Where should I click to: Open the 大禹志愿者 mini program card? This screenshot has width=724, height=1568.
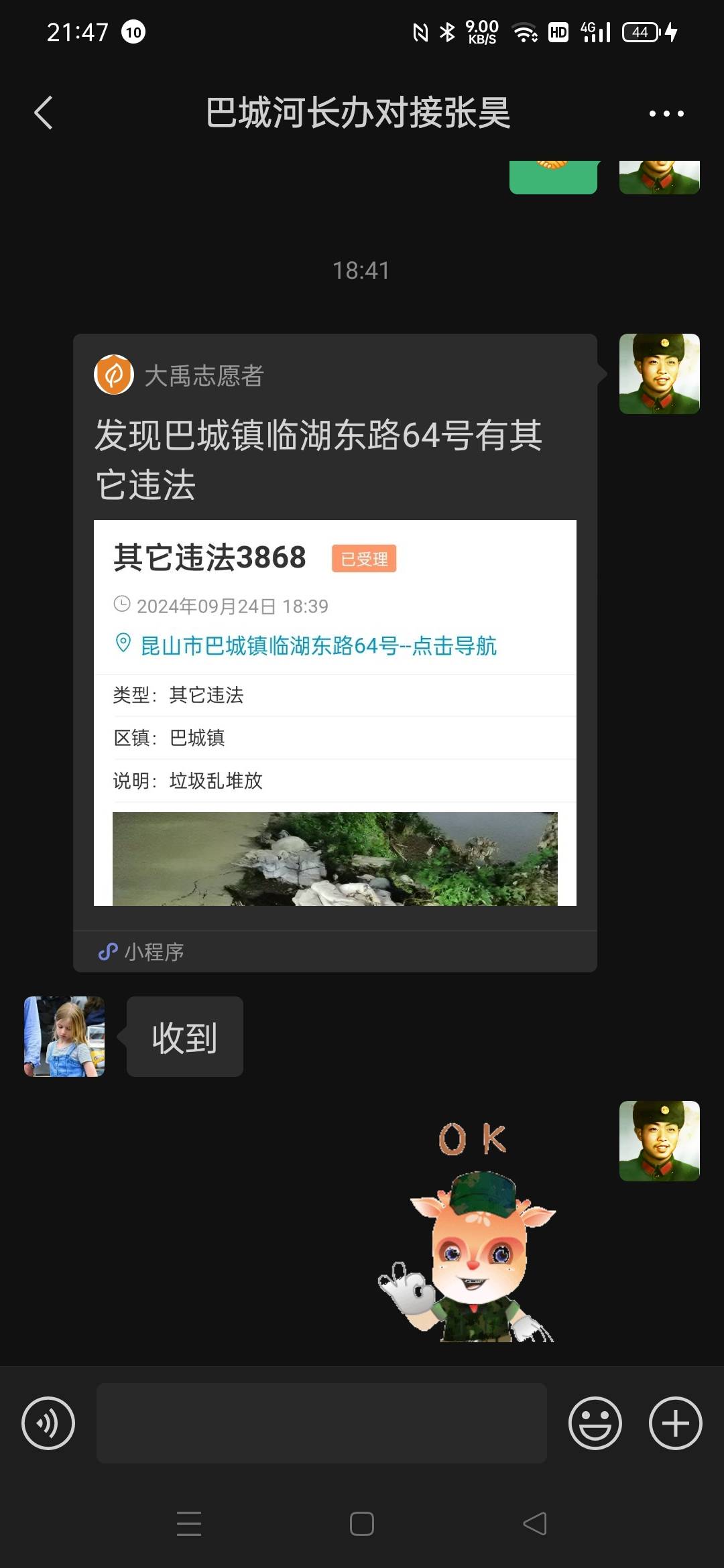click(x=335, y=652)
